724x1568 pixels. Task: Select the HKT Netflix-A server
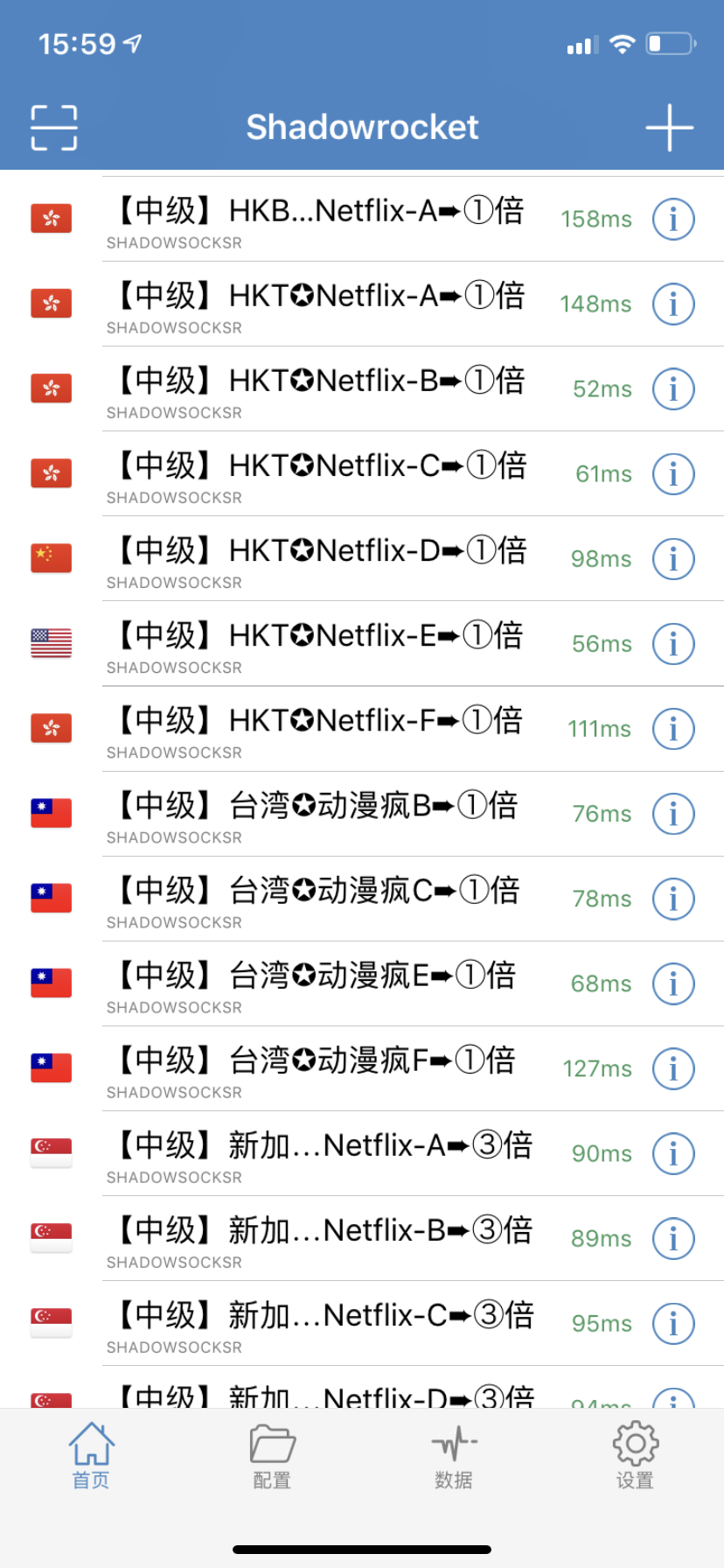click(x=320, y=304)
